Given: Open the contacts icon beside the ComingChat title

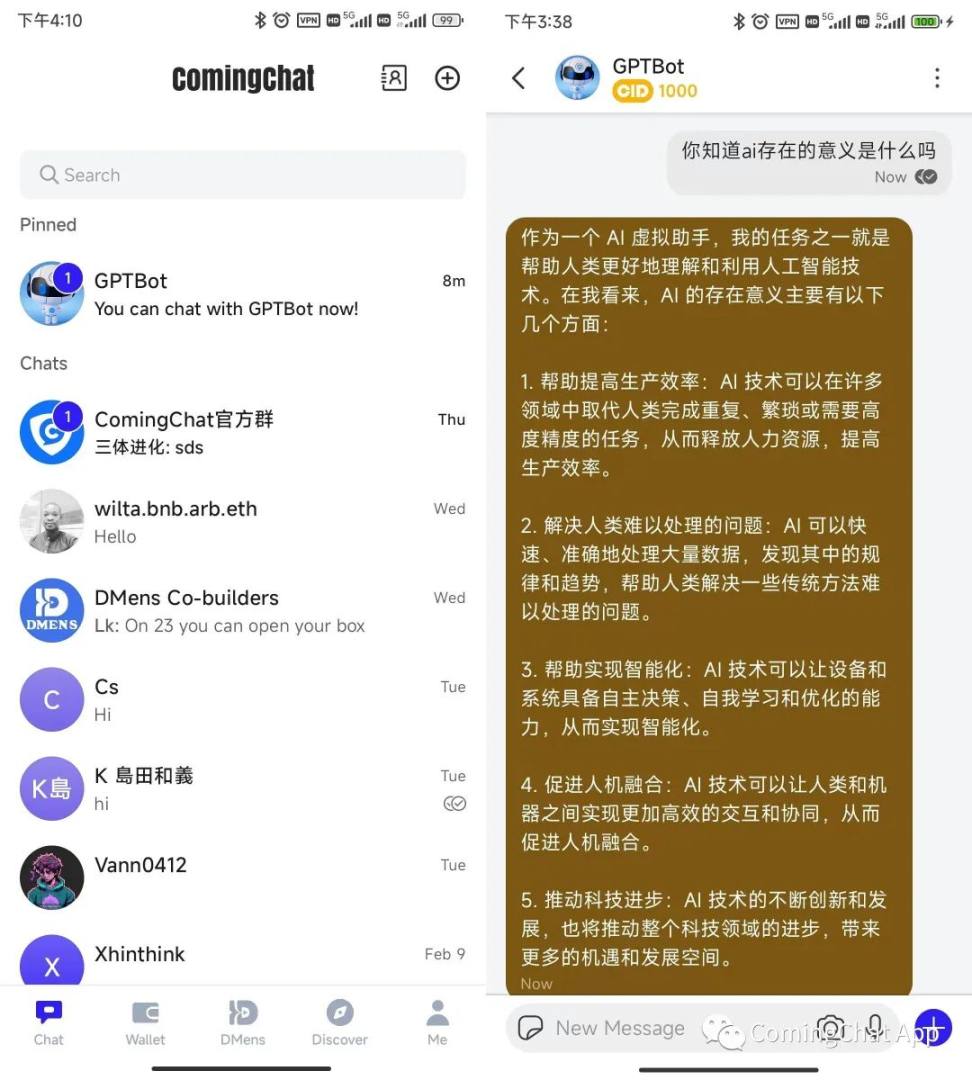Looking at the screenshot, I should click(394, 78).
